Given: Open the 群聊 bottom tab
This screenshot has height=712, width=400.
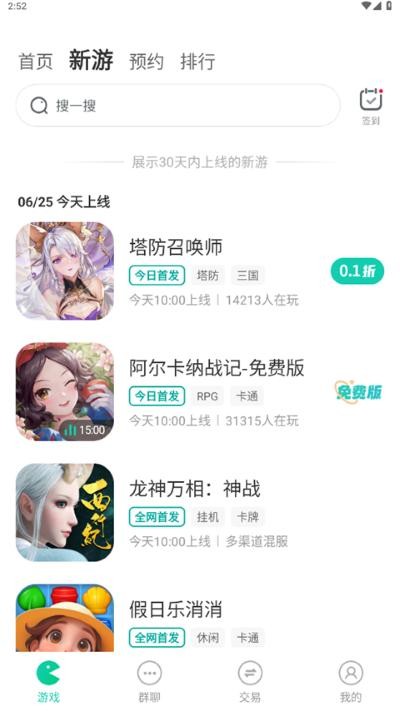Looking at the screenshot, I should pos(149,681).
